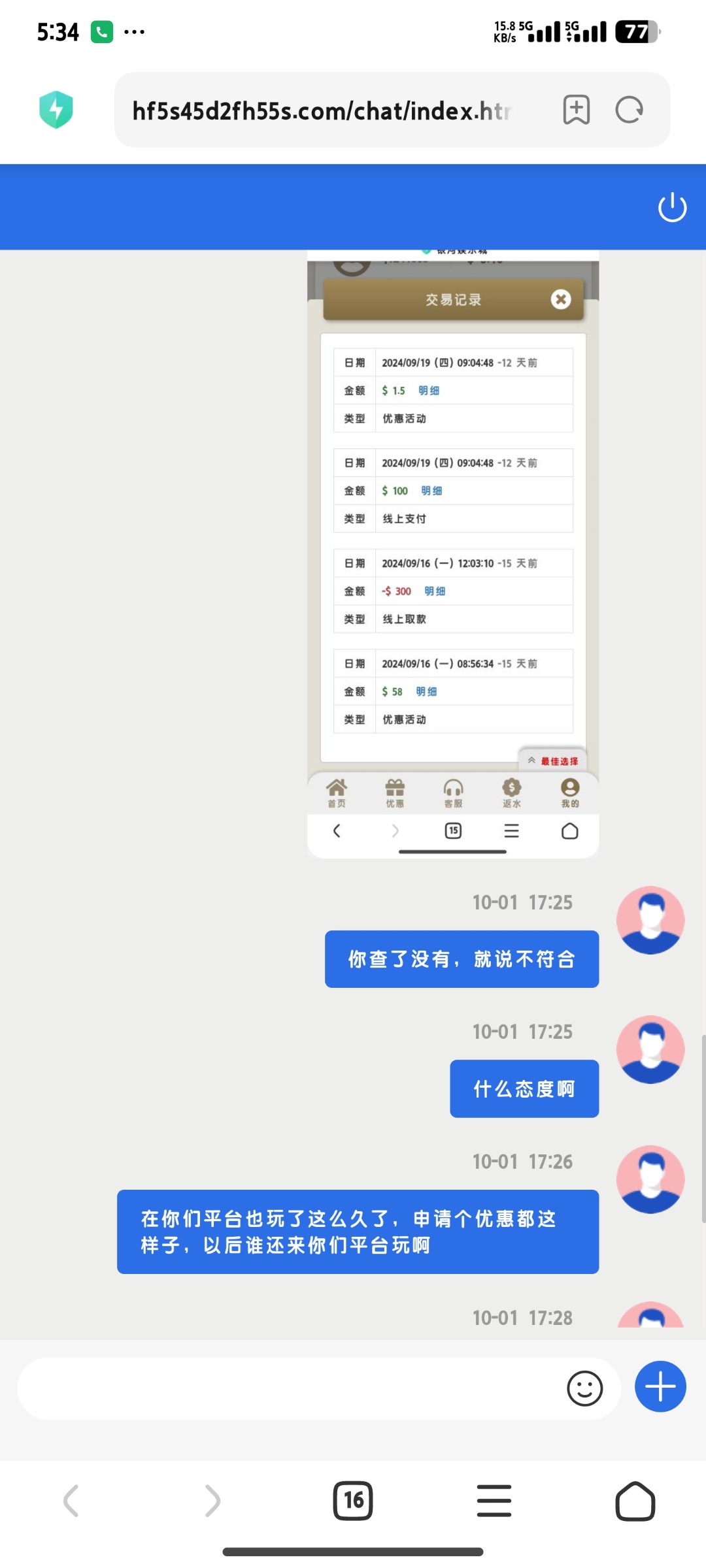This screenshot has height=1568, width=706.
Task: Bookmark this page with the add icon
Action: coord(576,110)
